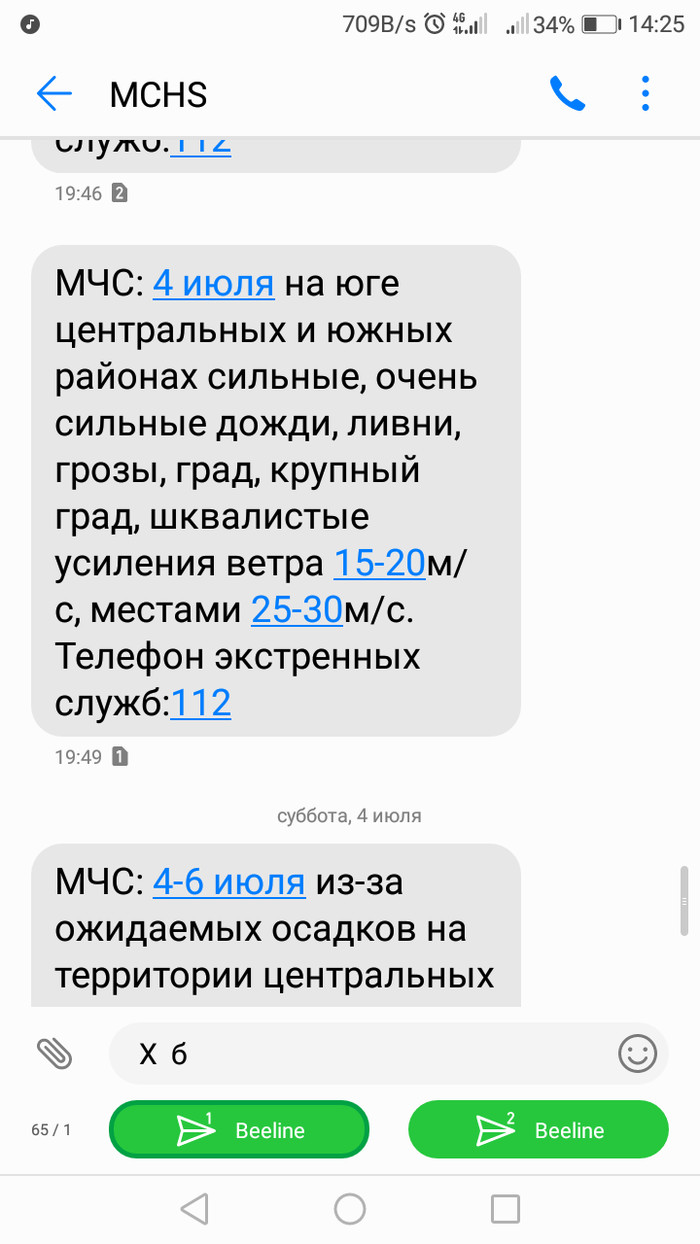
Task: Tap the 15-20 number link
Action: tap(379, 564)
